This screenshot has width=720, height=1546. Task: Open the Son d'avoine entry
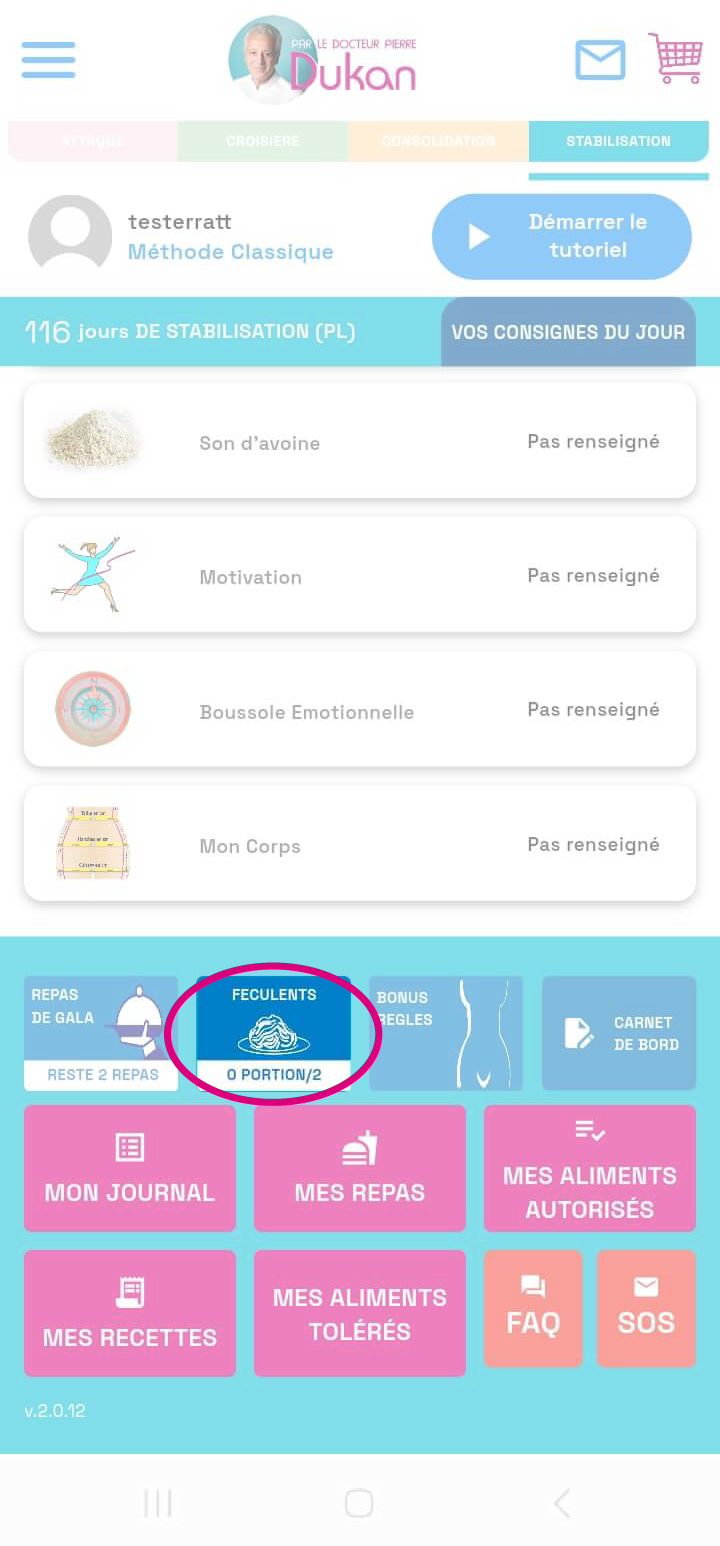[x=360, y=442]
